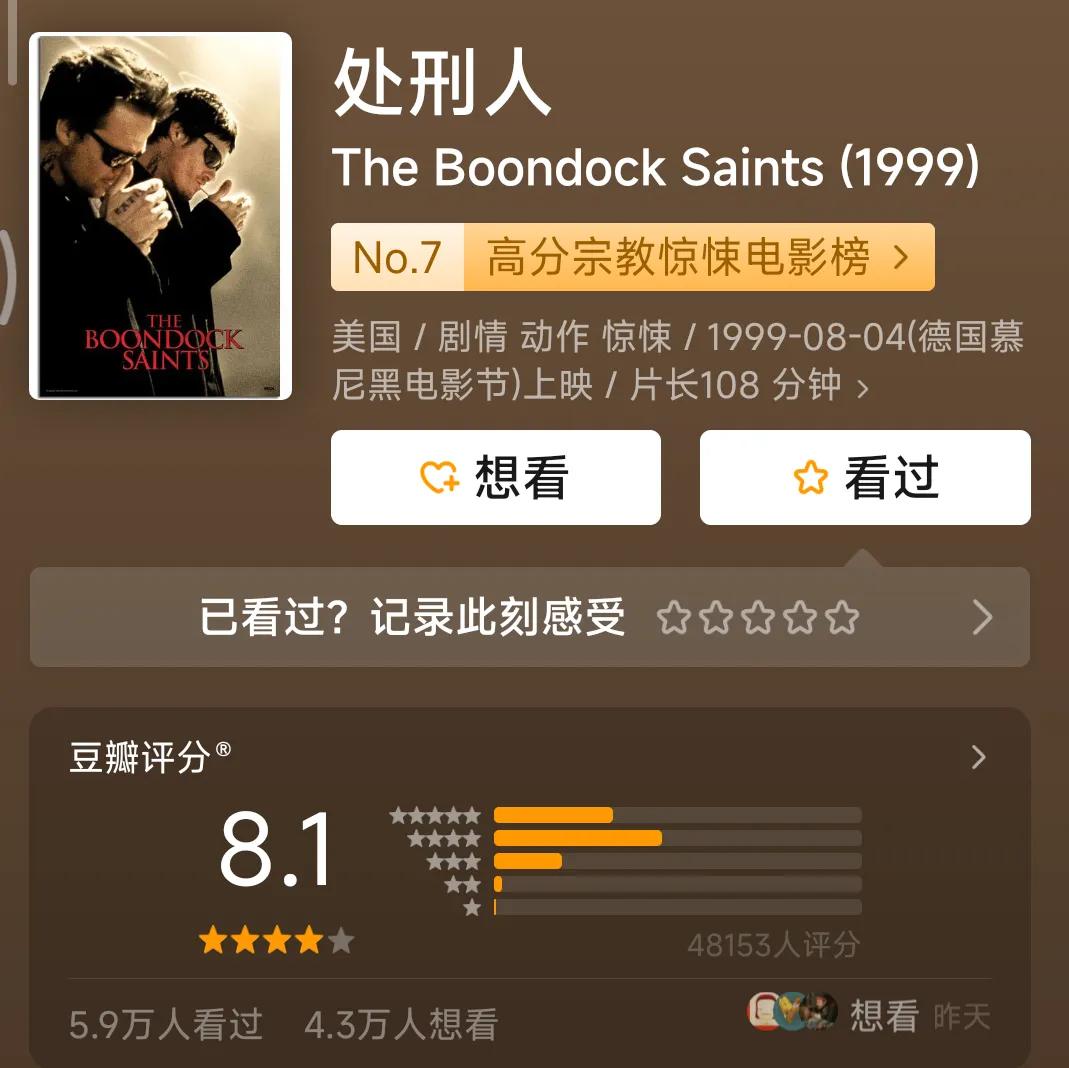Mark the movie as 想看
The height and width of the screenshot is (1068, 1069).
(x=495, y=477)
